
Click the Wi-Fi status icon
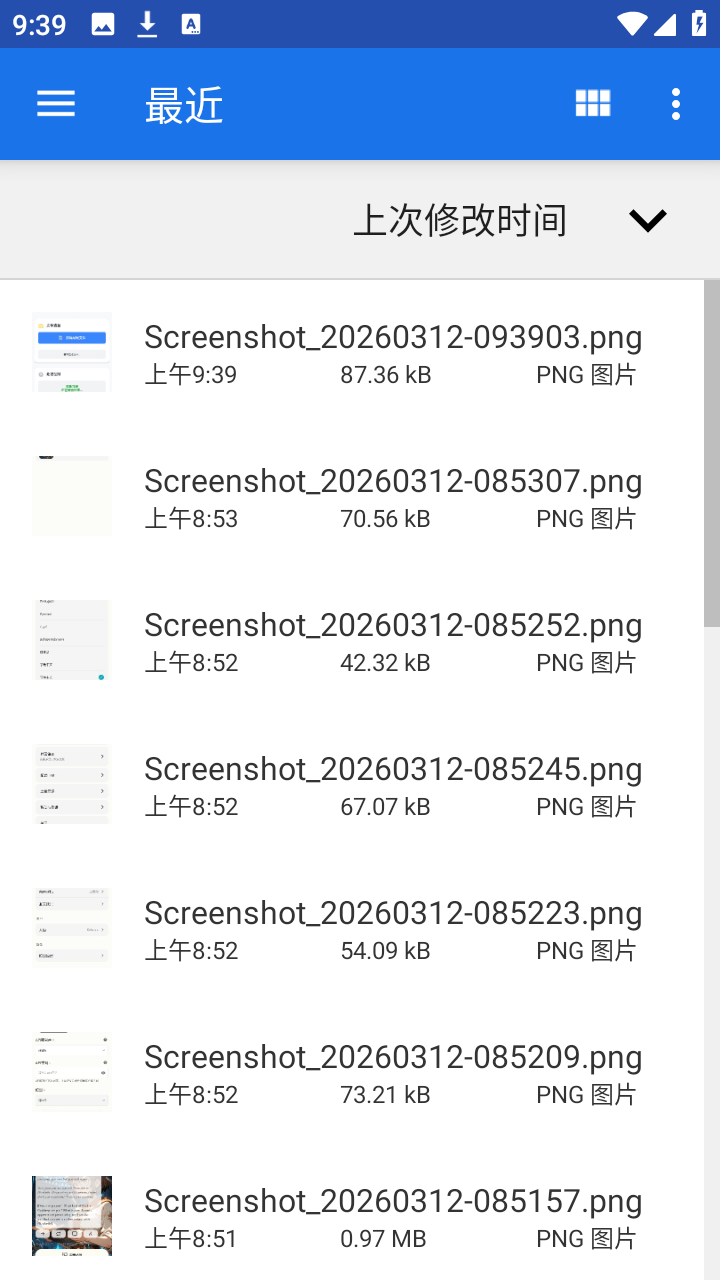pyautogui.click(x=632, y=24)
